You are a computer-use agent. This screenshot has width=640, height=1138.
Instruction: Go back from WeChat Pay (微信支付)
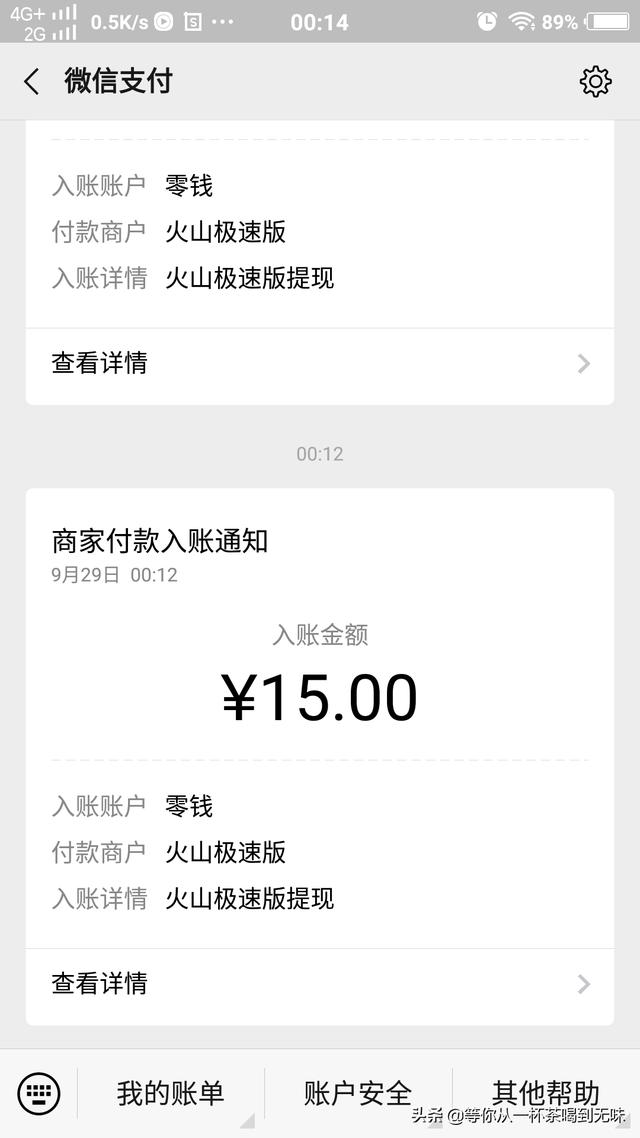[x=31, y=81]
